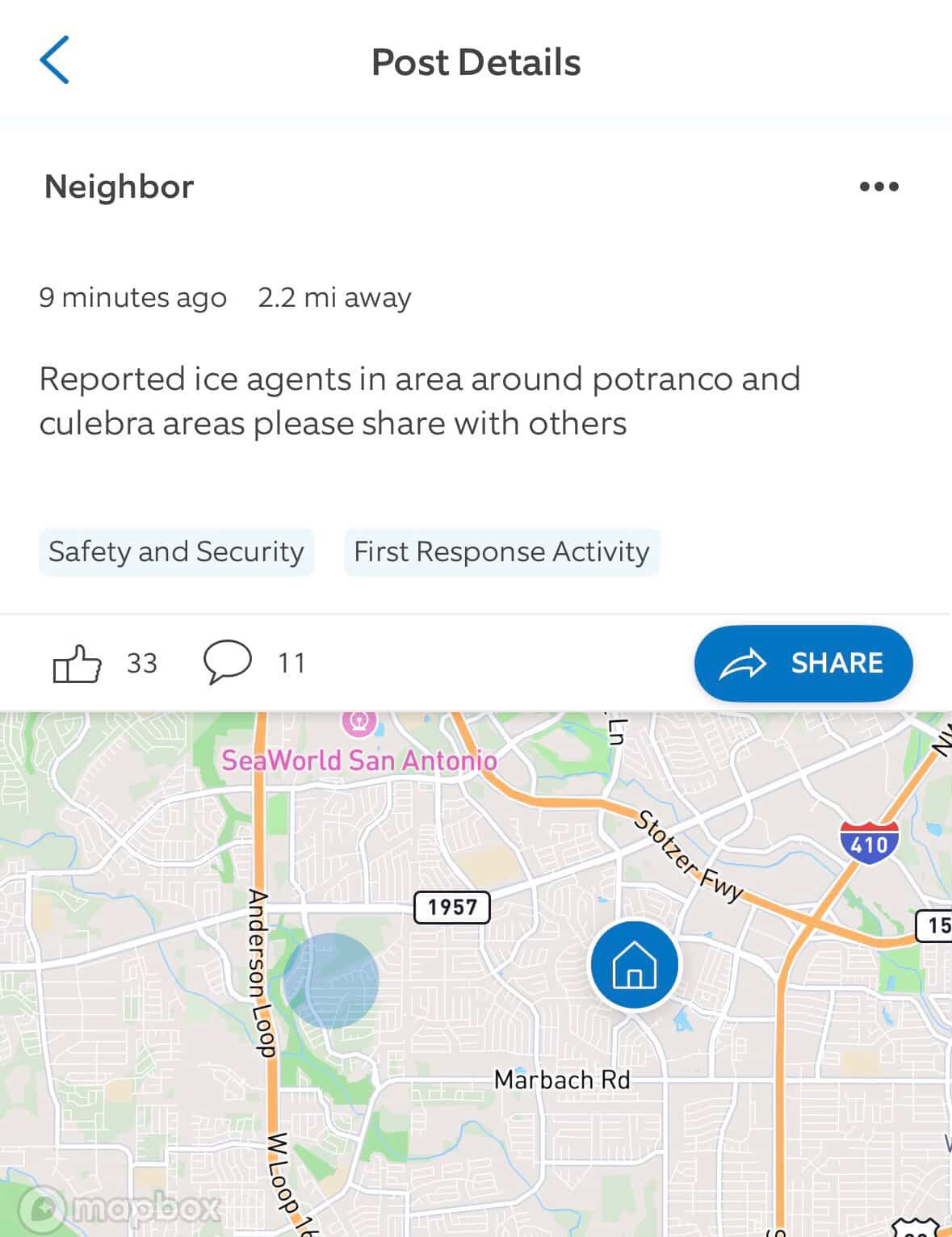This screenshot has width=952, height=1237.
Task: Share this post
Action: [803, 663]
